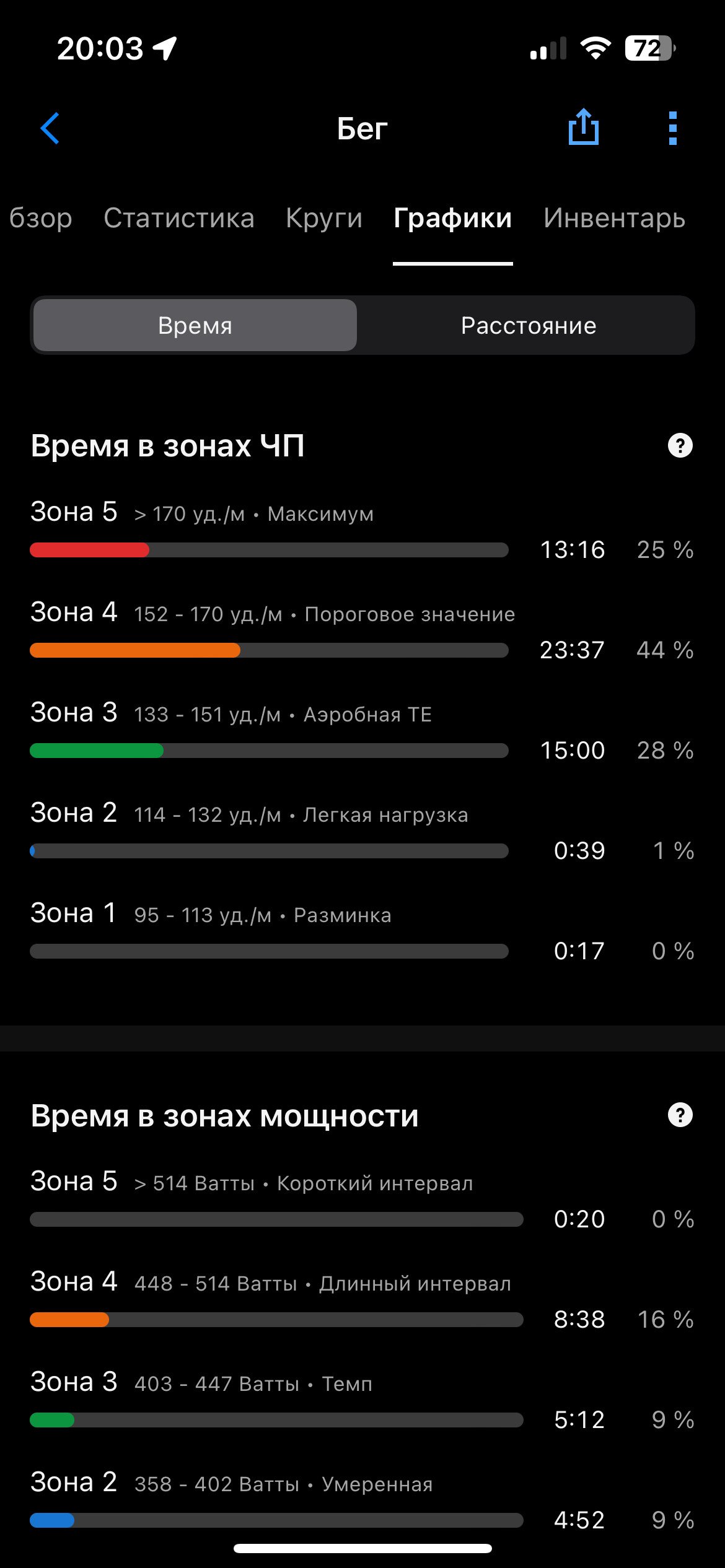
Task: Open the Круги tab
Action: [x=324, y=218]
